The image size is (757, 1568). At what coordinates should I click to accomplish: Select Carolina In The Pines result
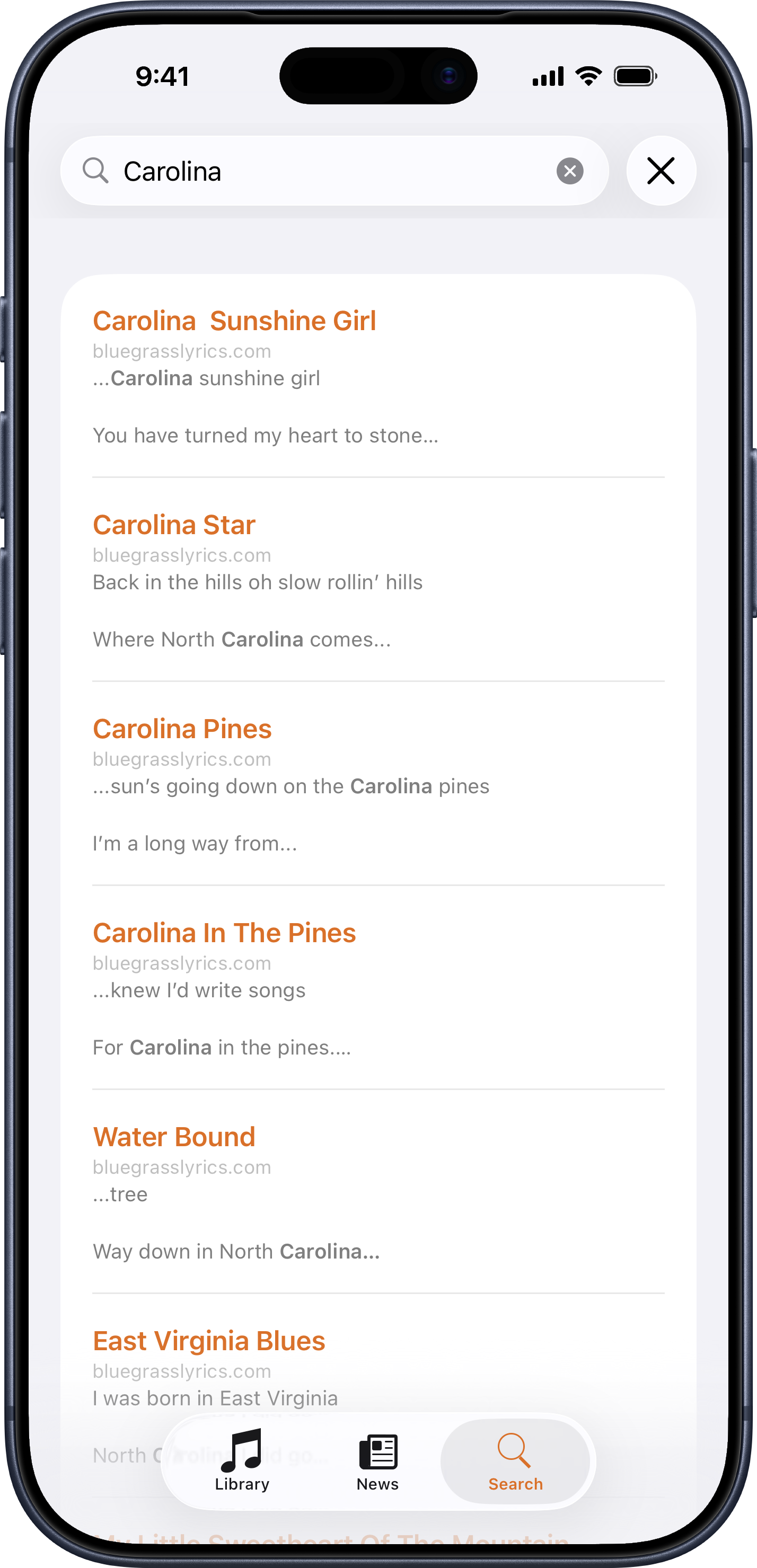pyautogui.click(x=225, y=932)
